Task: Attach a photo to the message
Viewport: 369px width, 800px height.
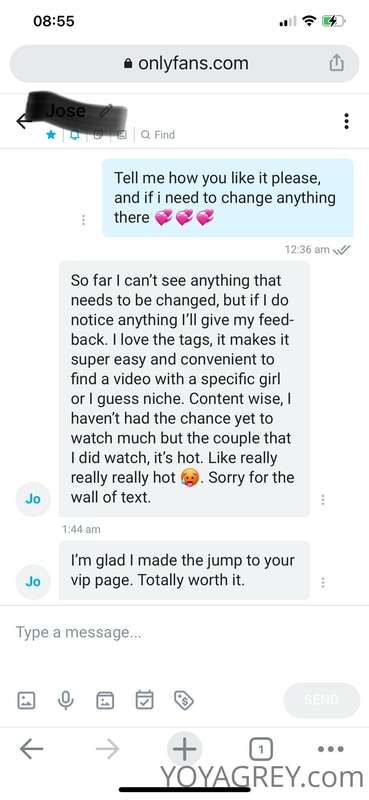Action: click(x=27, y=699)
